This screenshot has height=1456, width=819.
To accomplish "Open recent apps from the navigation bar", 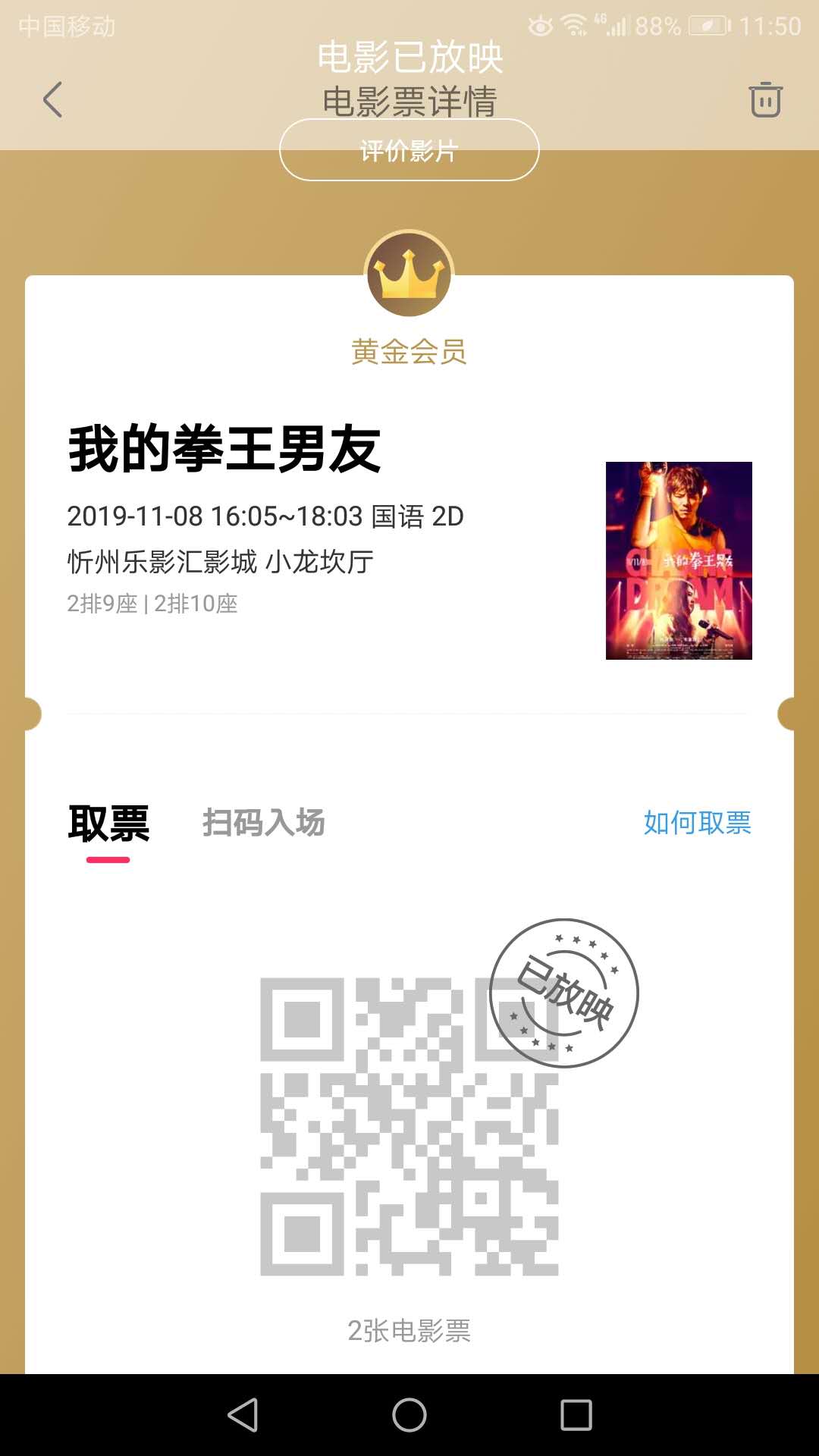I will pyautogui.click(x=576, y=1415).
